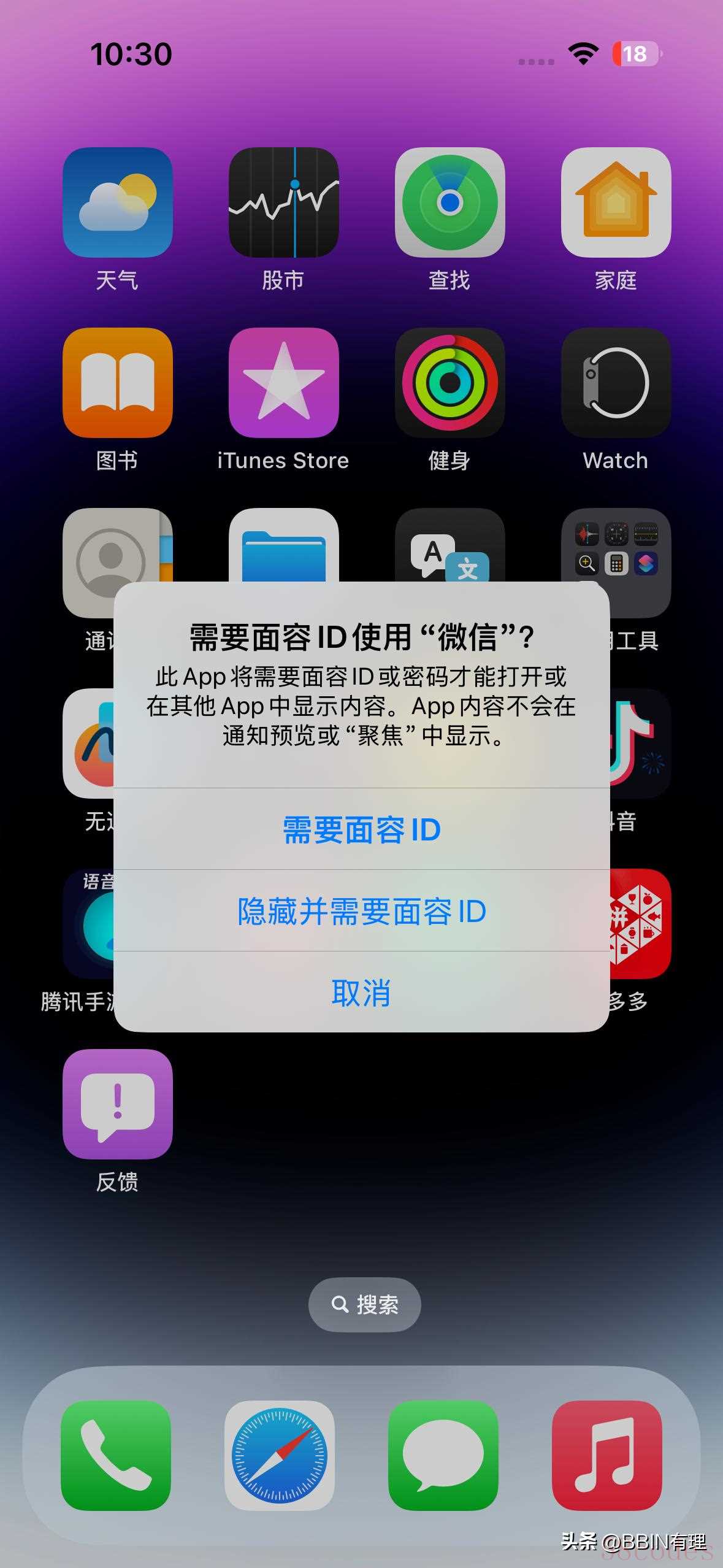Choose 需要面容 ID in the dialog
Screen dimensions: 723x1568
361,829
